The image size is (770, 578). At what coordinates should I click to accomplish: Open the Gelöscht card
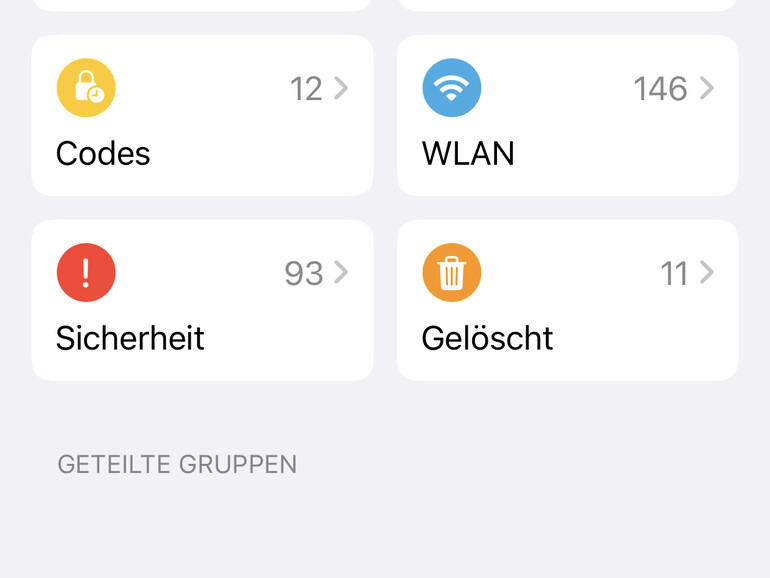coord(567,300)
